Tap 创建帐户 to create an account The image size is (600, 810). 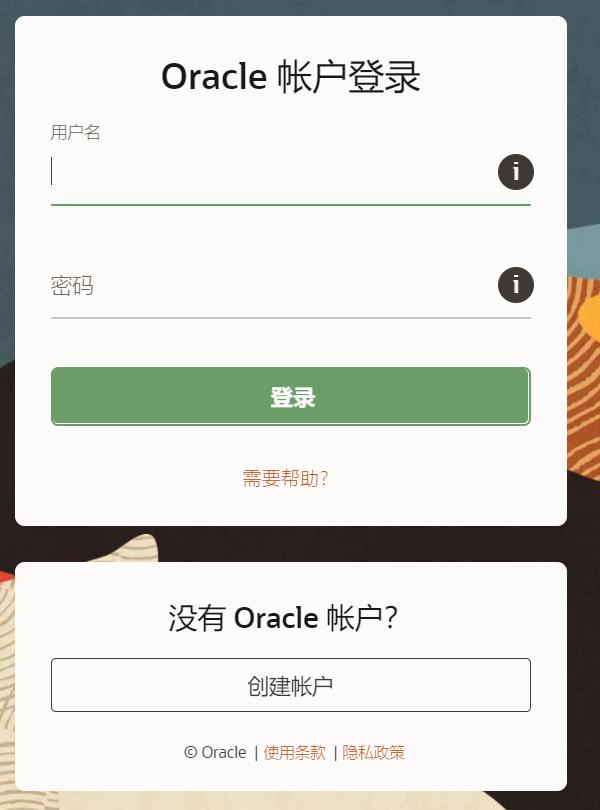coord(291,686)
